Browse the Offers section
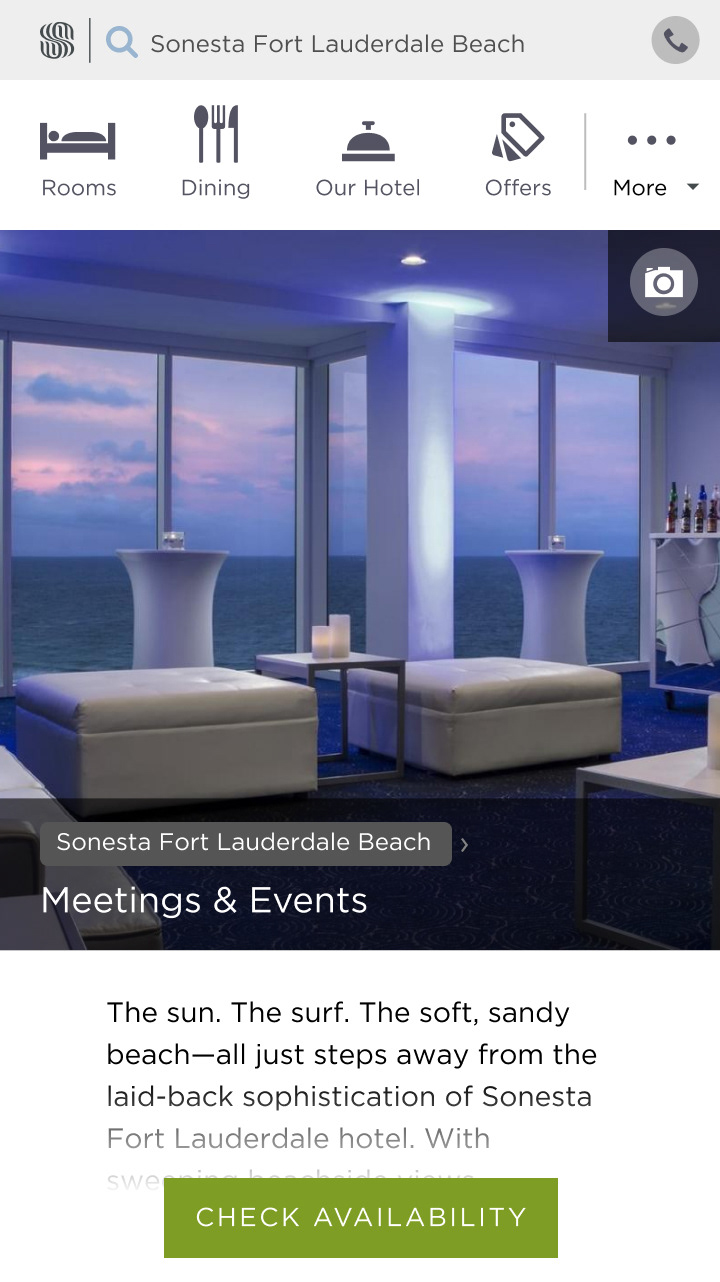The image size is (720, 1282). point(518,153)
